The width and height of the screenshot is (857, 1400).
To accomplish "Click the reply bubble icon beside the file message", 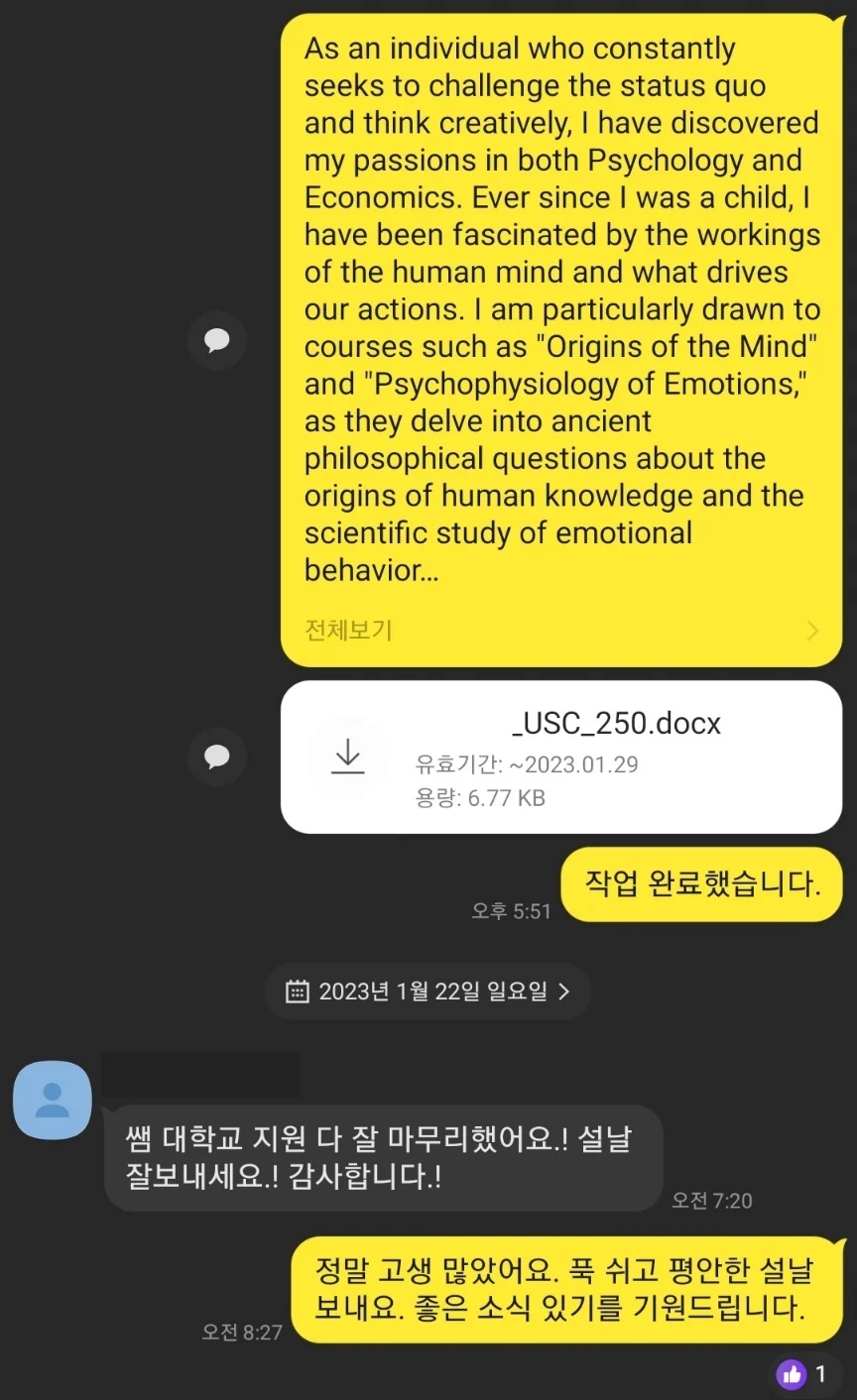I will click(x=216, y=757).
